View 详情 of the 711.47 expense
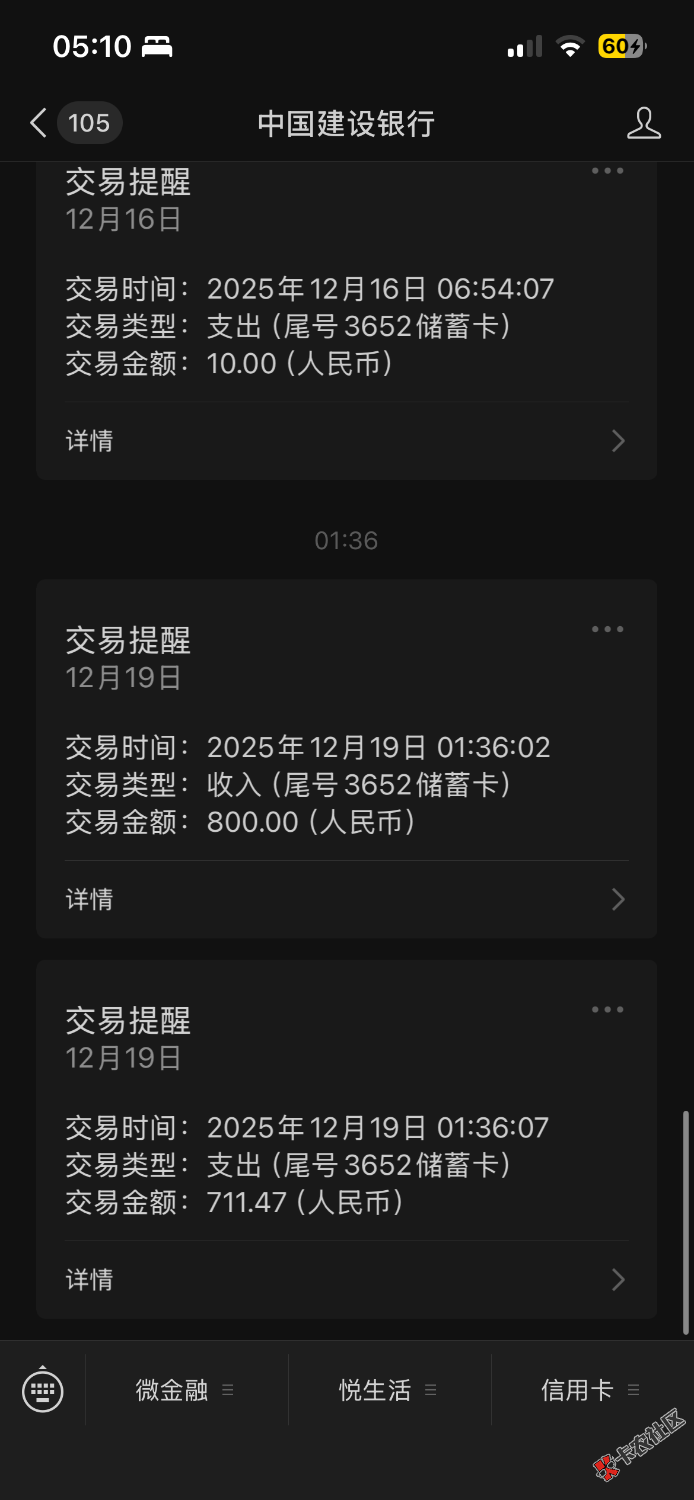The image size is (694, 1500). (x=346, y=1279)
